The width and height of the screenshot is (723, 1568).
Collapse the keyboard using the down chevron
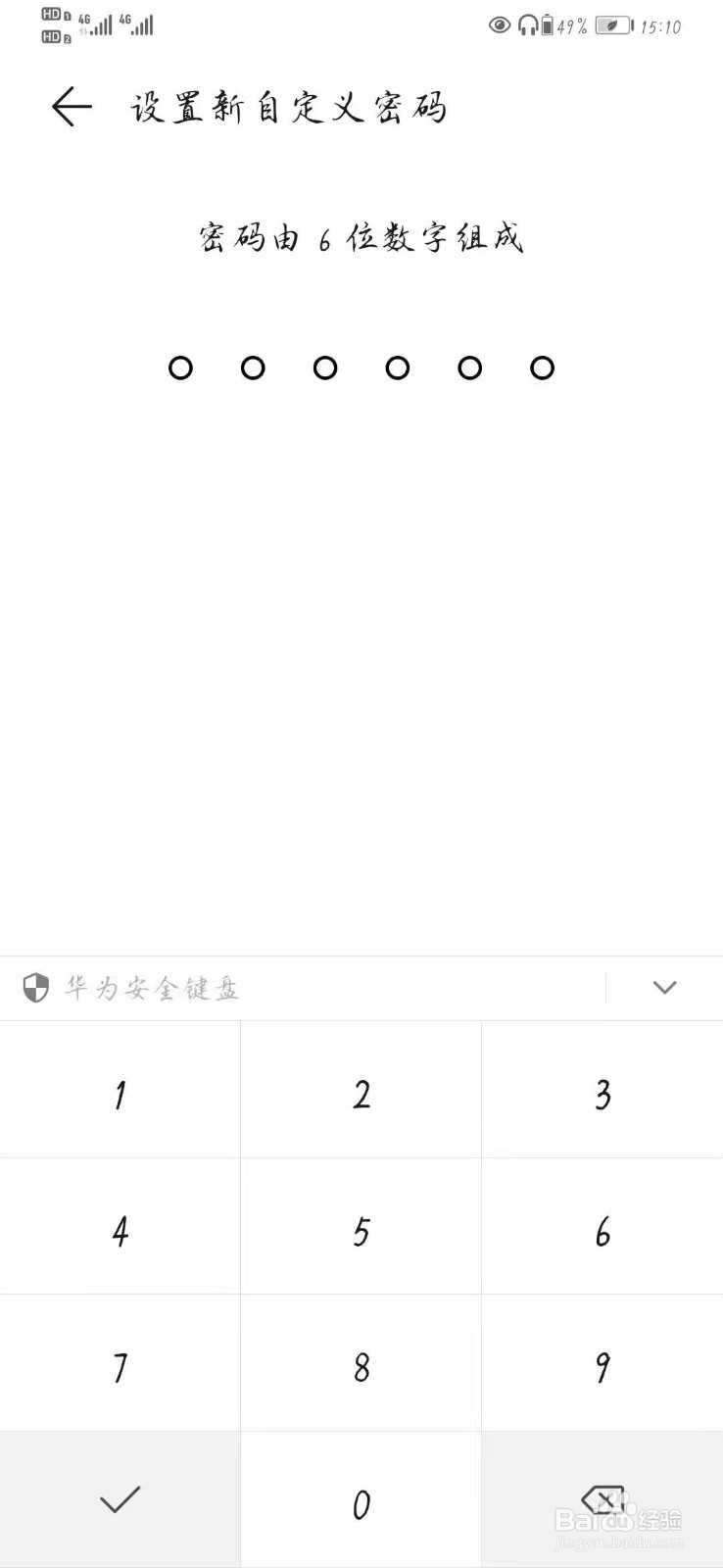tap(664, 988)
